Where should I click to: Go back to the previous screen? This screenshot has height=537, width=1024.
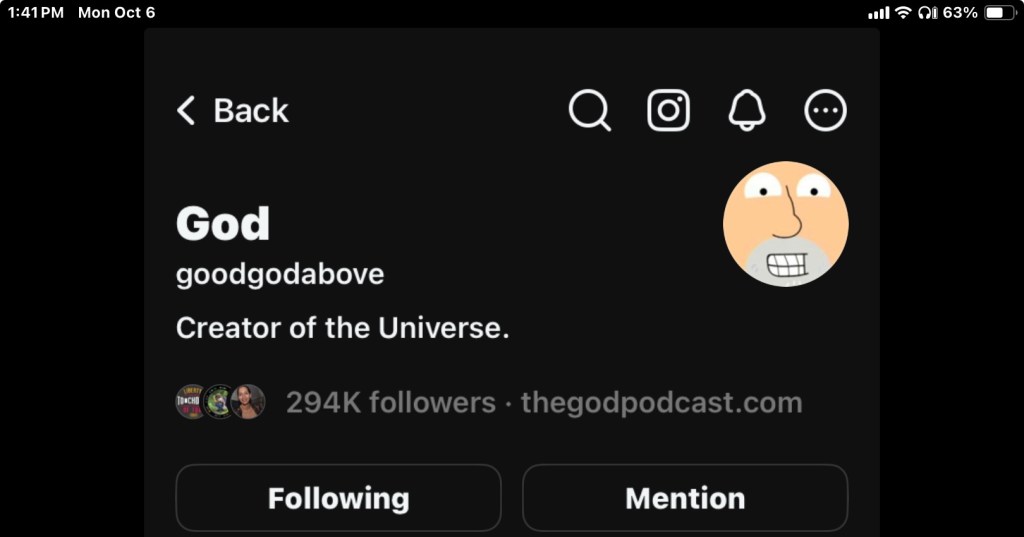click(x=232, y=110)
